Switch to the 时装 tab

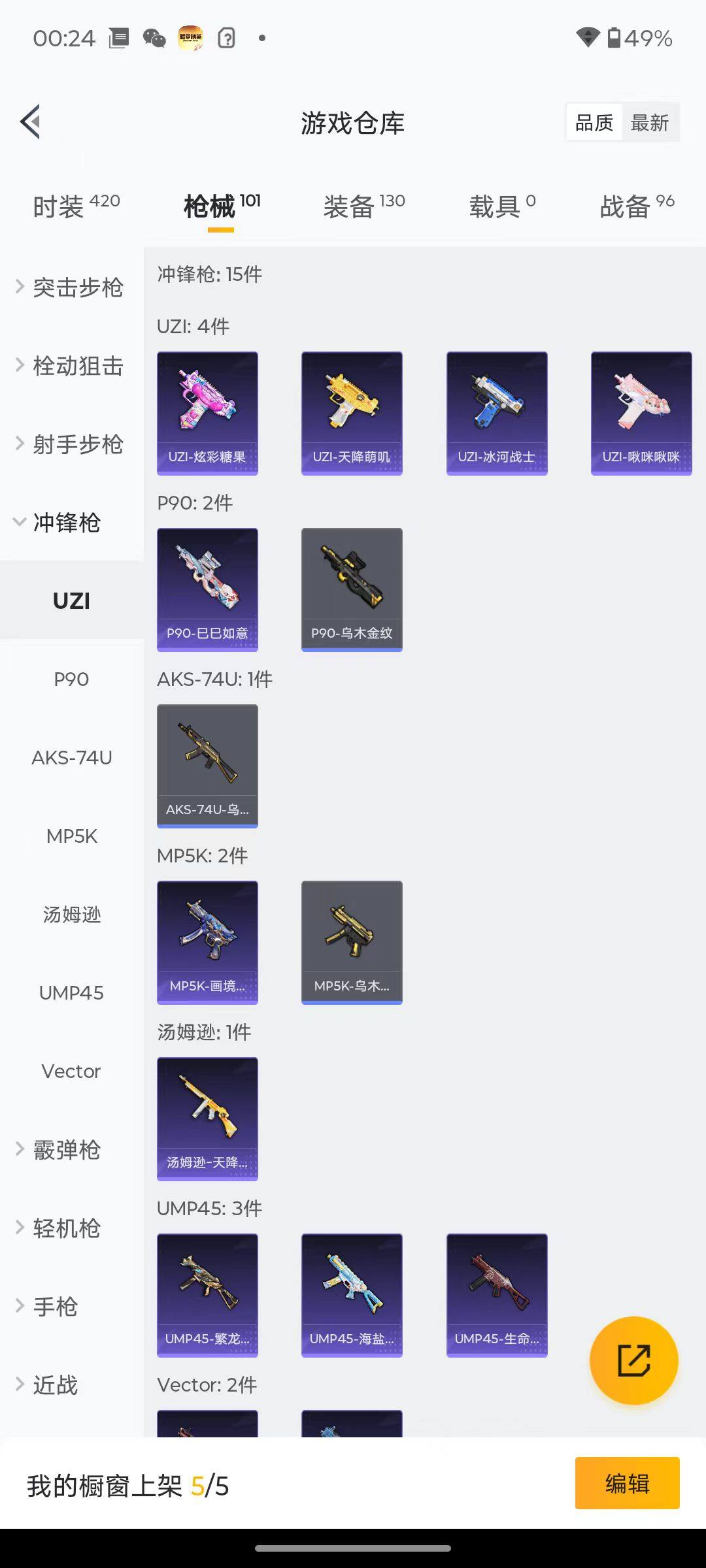coord(76,206)
